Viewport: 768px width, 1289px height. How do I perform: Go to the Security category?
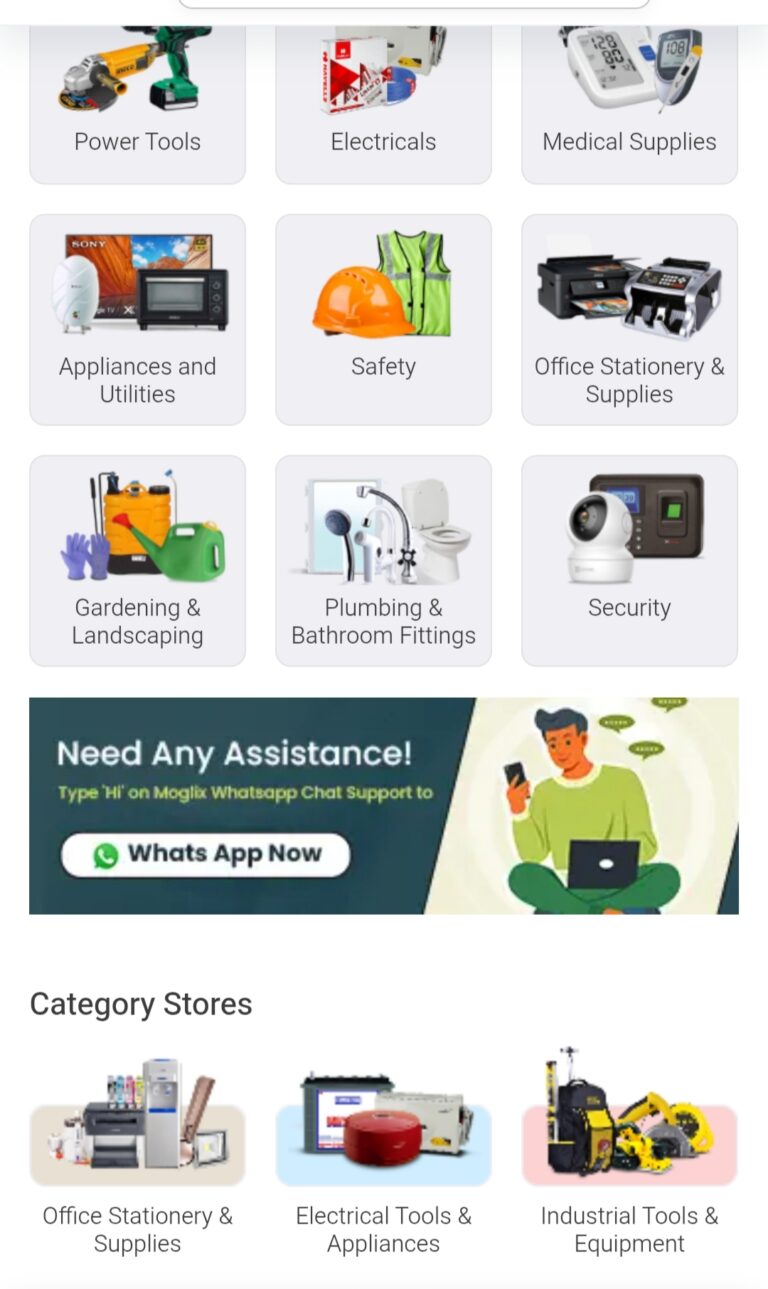pos(629,561)
